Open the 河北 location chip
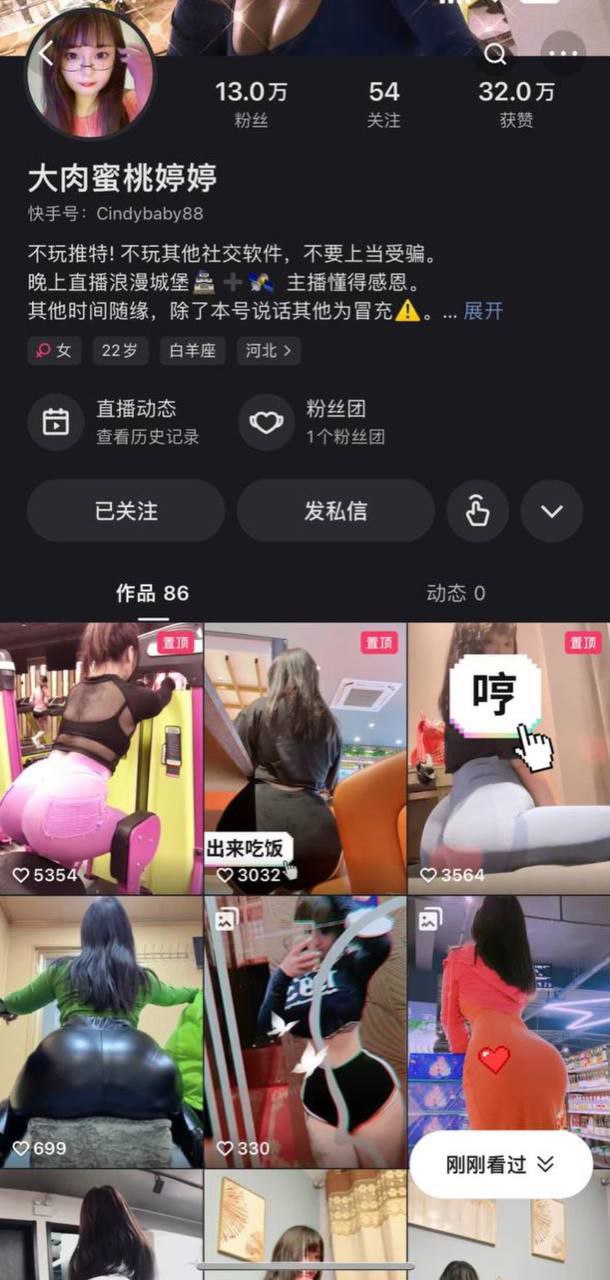The height and width of the screenshot is (1280, 610). pos(269,351)
